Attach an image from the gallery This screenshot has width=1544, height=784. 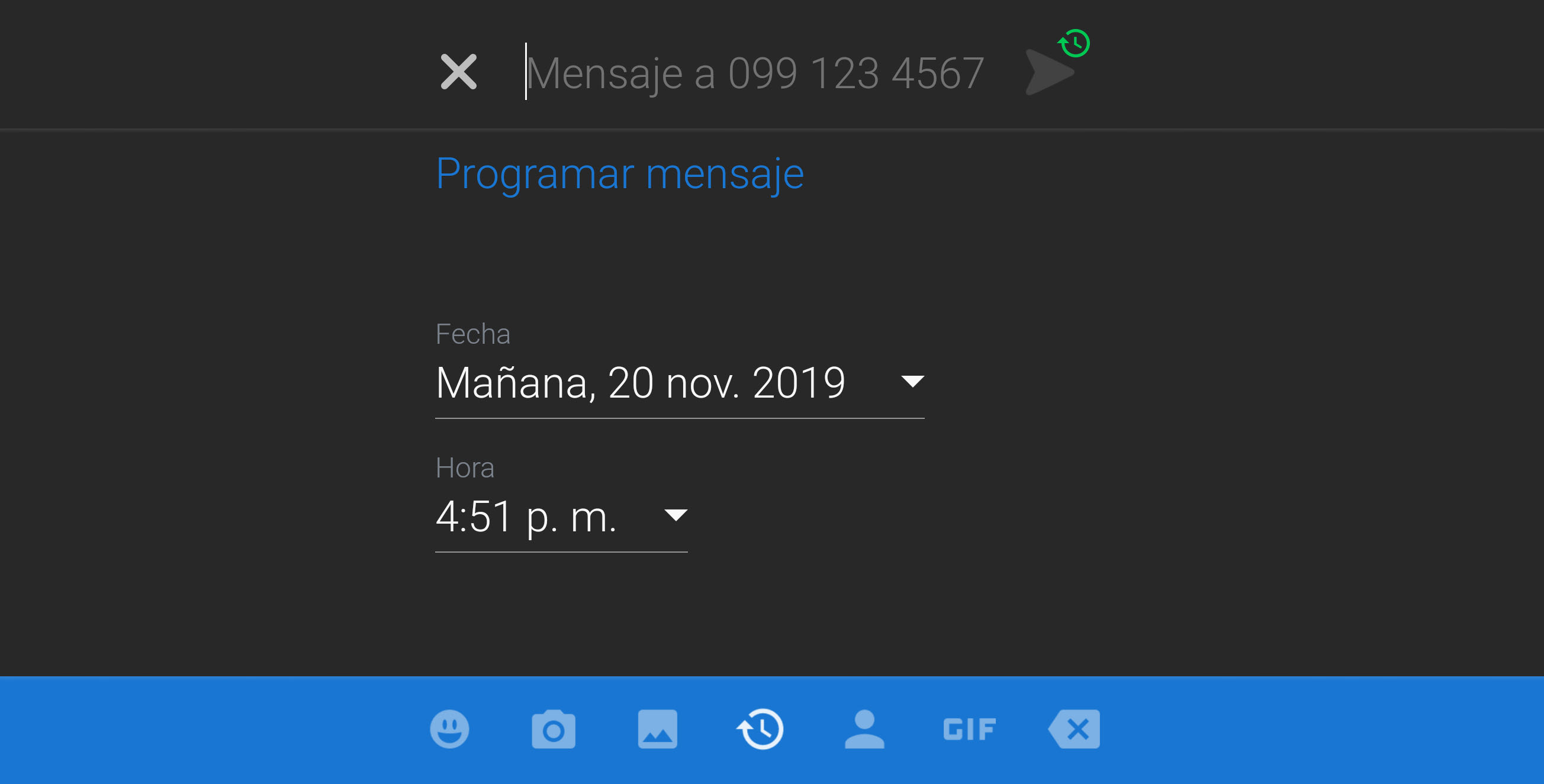pyautogui.click(x=658, y=729)
